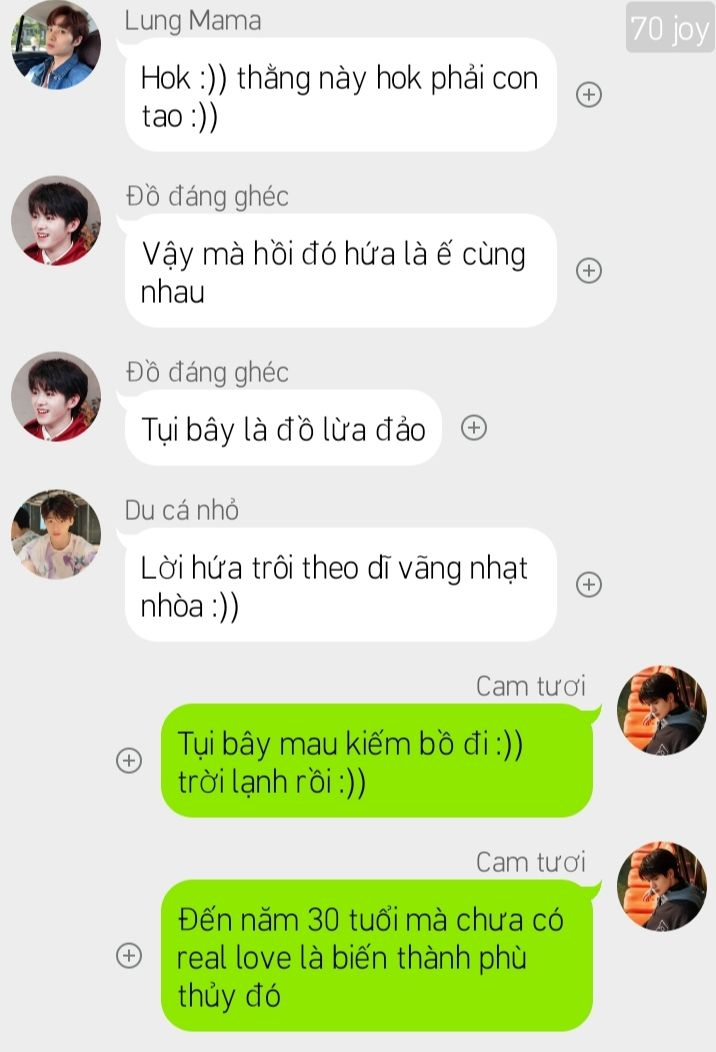Tap plus next to "Tụi bây mau kiếm bồ đi"
716x1052 pixels.
coord(129,761)
